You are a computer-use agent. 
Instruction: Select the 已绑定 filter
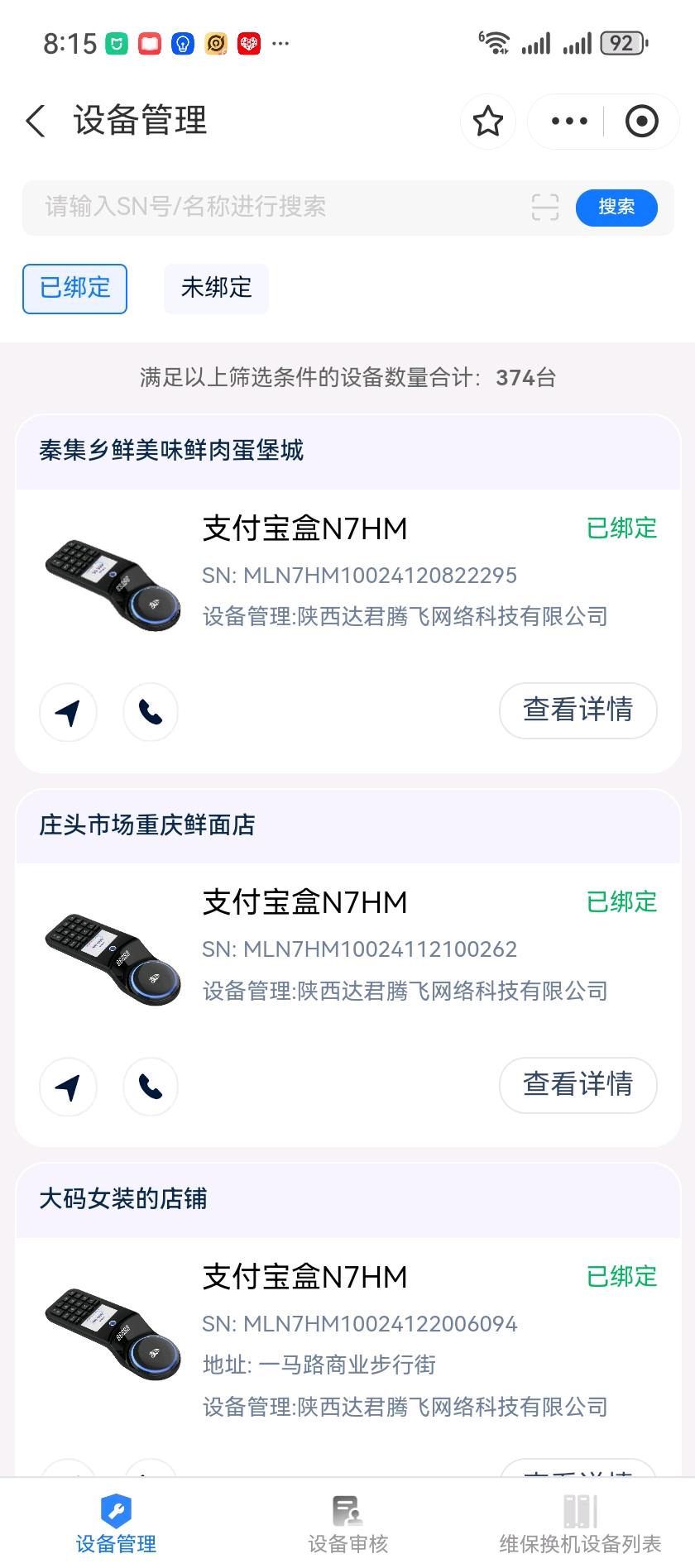pyautogui.click(x=74, y=289)
